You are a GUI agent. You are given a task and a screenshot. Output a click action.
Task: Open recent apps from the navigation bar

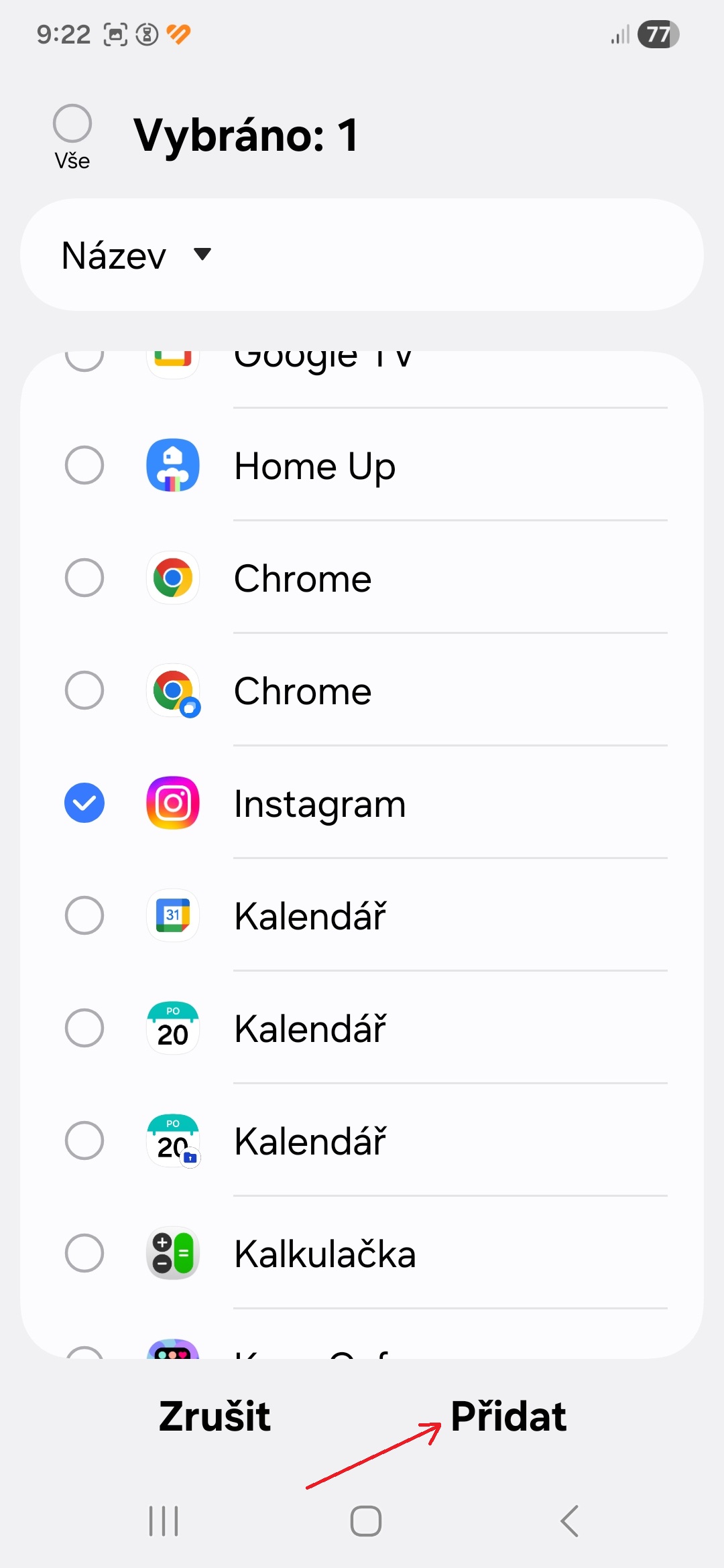[164, 1521]
